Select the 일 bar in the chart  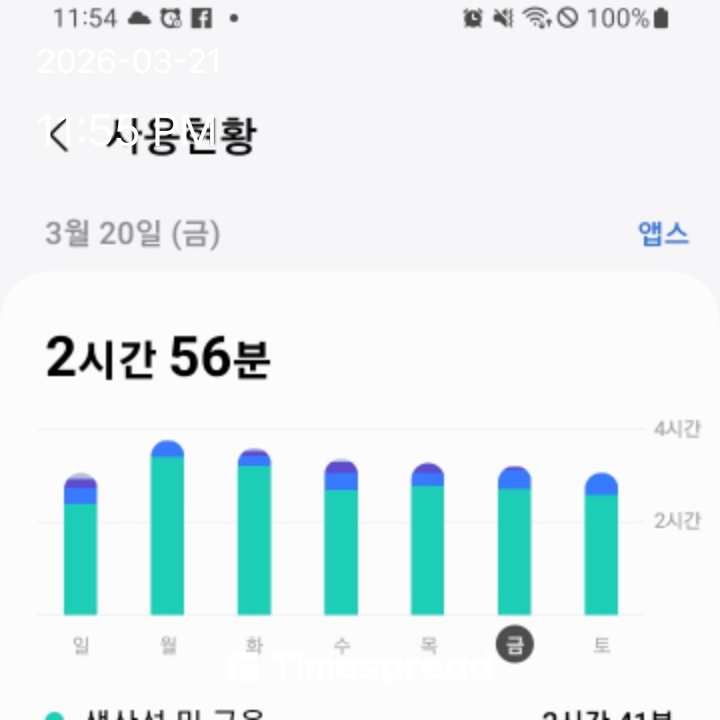(x=81, y=548)
